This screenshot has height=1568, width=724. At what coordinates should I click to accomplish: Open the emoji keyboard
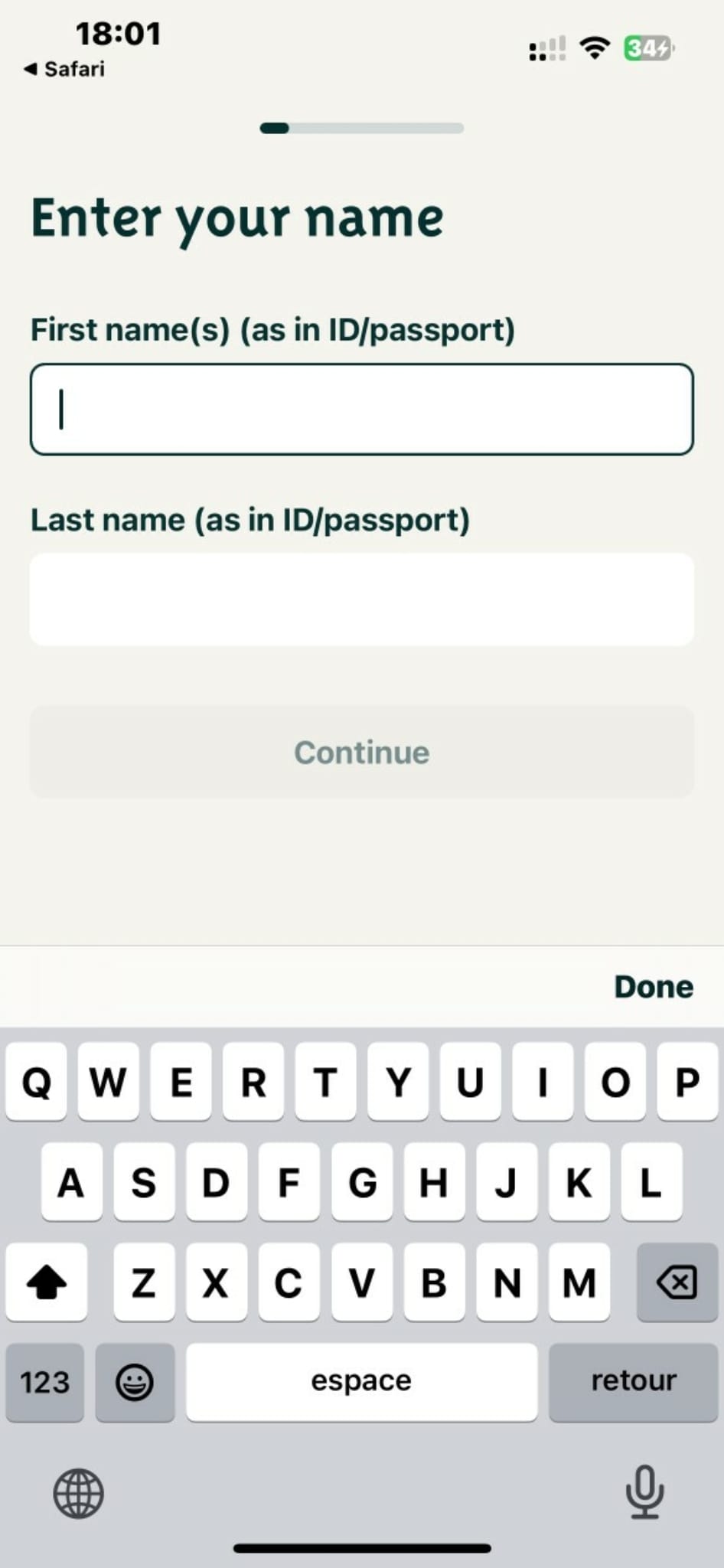click(135, 1382)
